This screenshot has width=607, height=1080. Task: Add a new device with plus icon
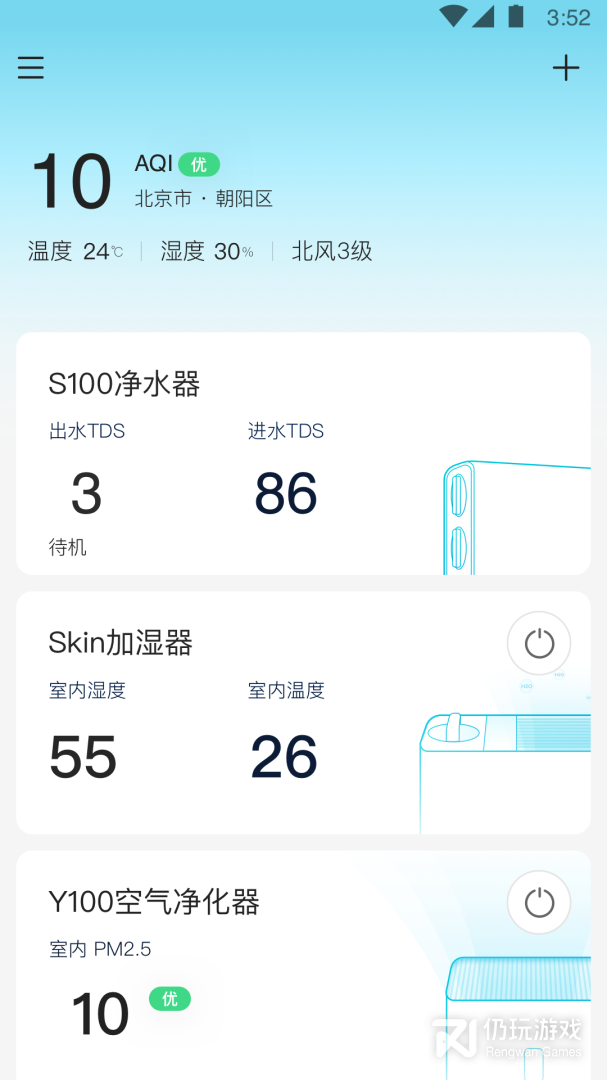pyautogui.click(x=566, y=68)
